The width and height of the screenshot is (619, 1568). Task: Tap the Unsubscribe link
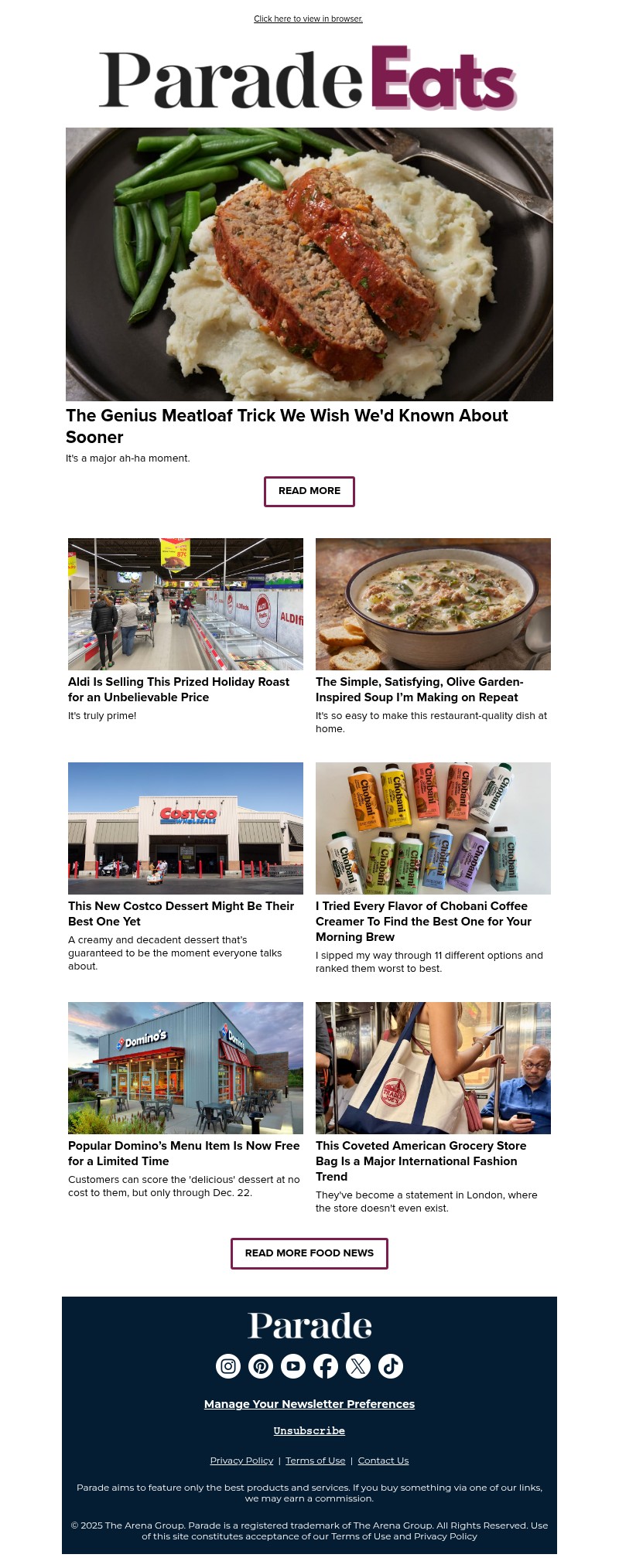point(309,1431)
